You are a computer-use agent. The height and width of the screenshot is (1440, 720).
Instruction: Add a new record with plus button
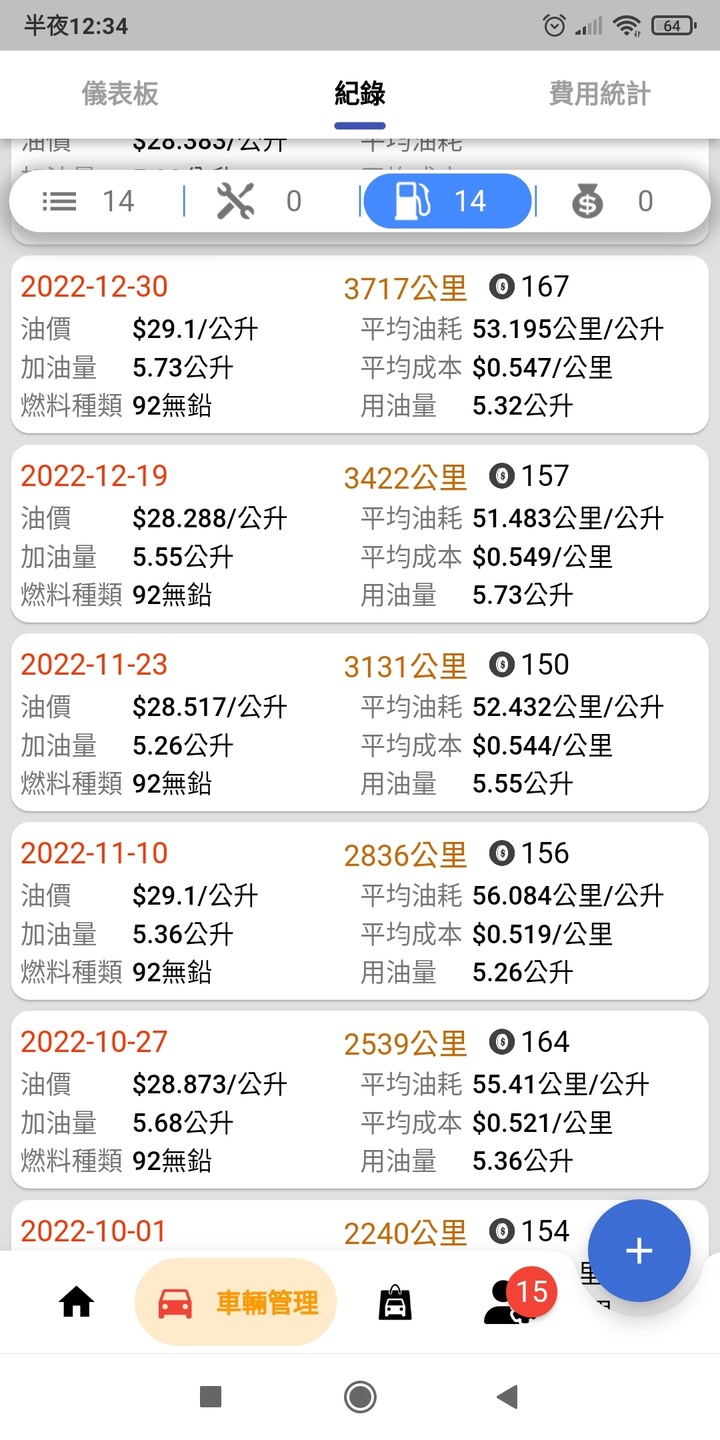click(639, 1251)
